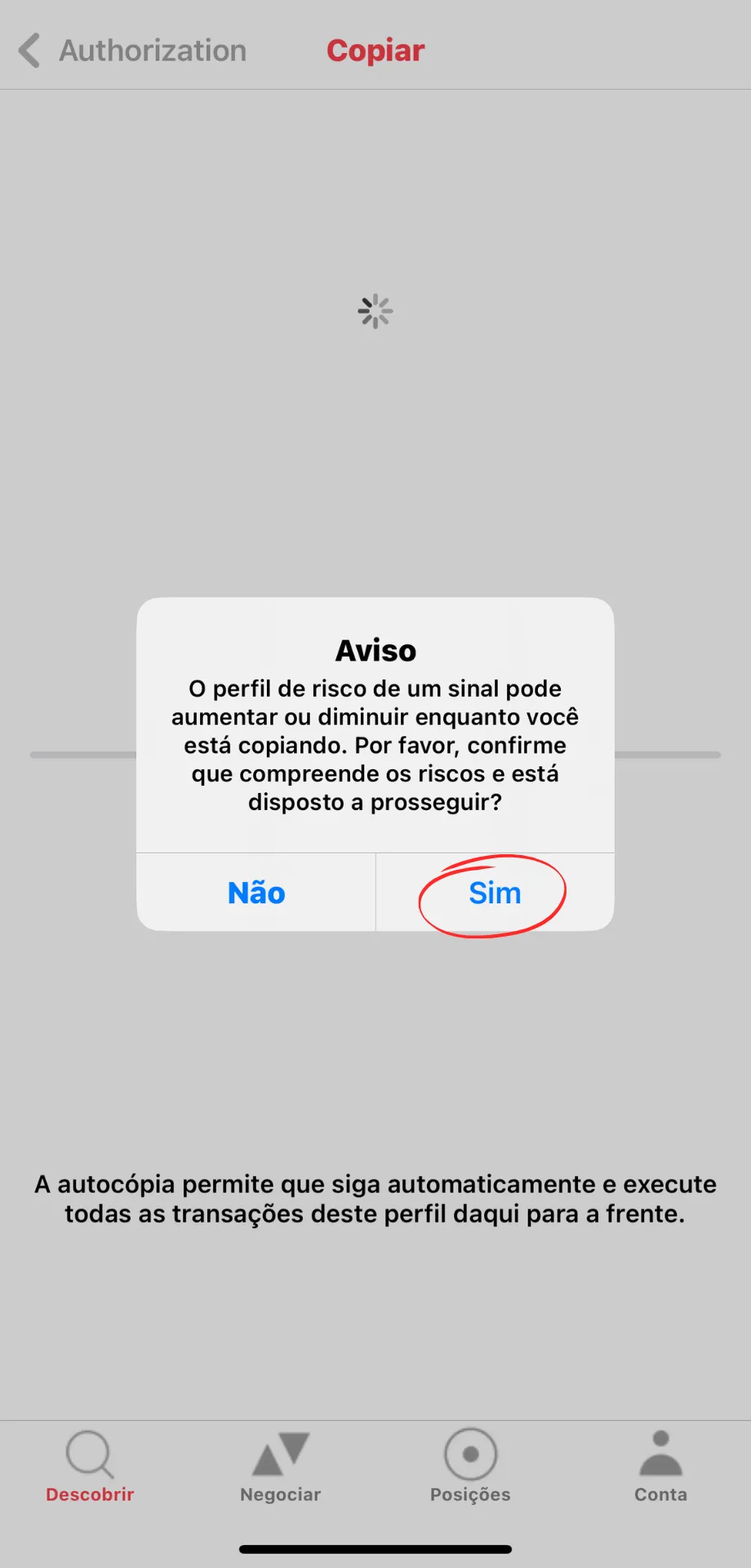Open the Conta tab
The width and height of the screenshot is (751, 1568).
pyautogui.click(x=660, y=1467)
